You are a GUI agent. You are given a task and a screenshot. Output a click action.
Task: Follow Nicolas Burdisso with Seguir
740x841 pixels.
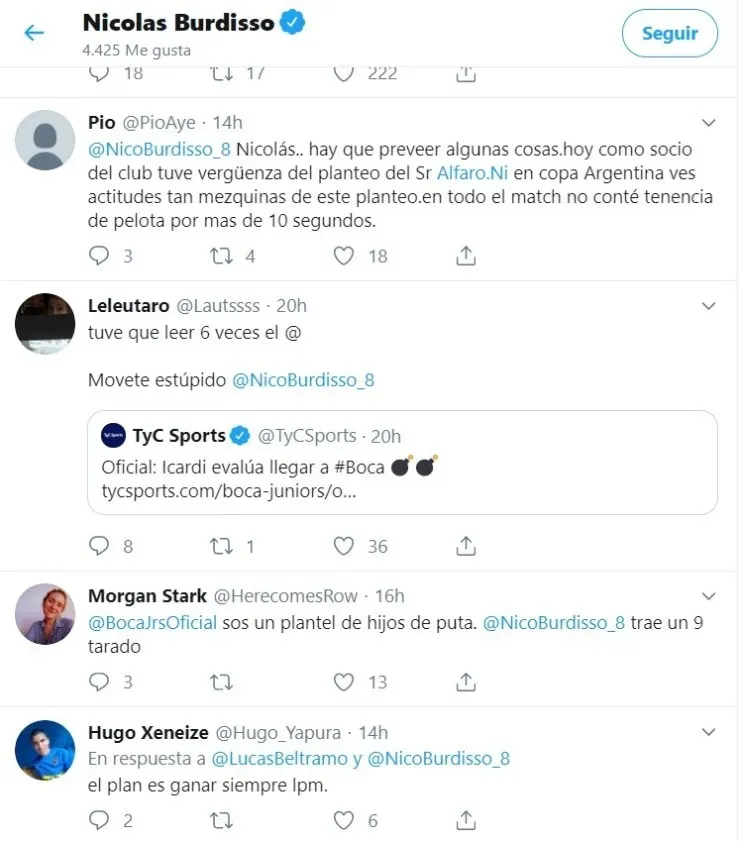pos(669,33)
